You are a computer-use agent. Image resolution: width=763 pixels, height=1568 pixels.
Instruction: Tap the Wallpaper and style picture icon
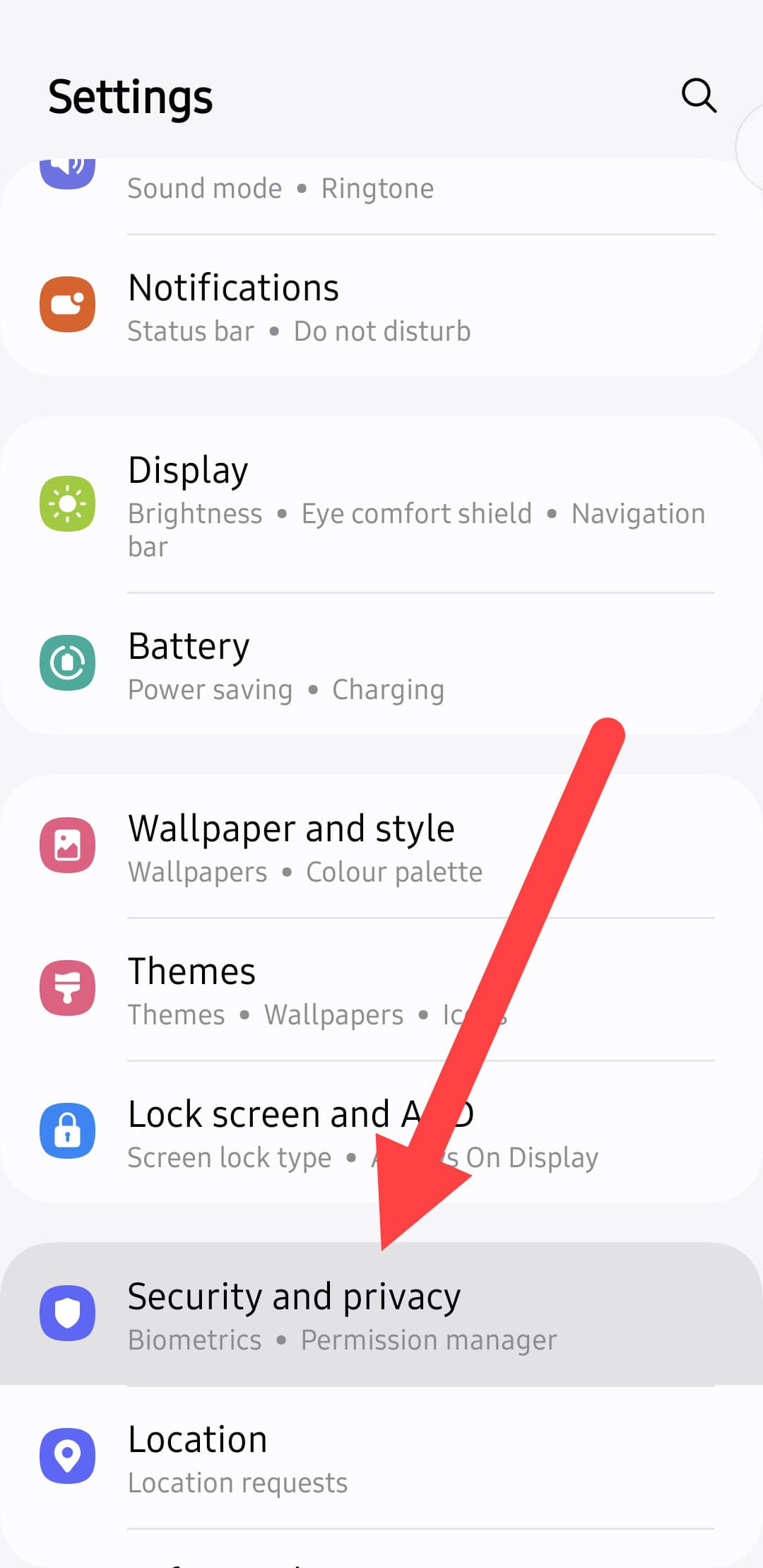(67, 846)
